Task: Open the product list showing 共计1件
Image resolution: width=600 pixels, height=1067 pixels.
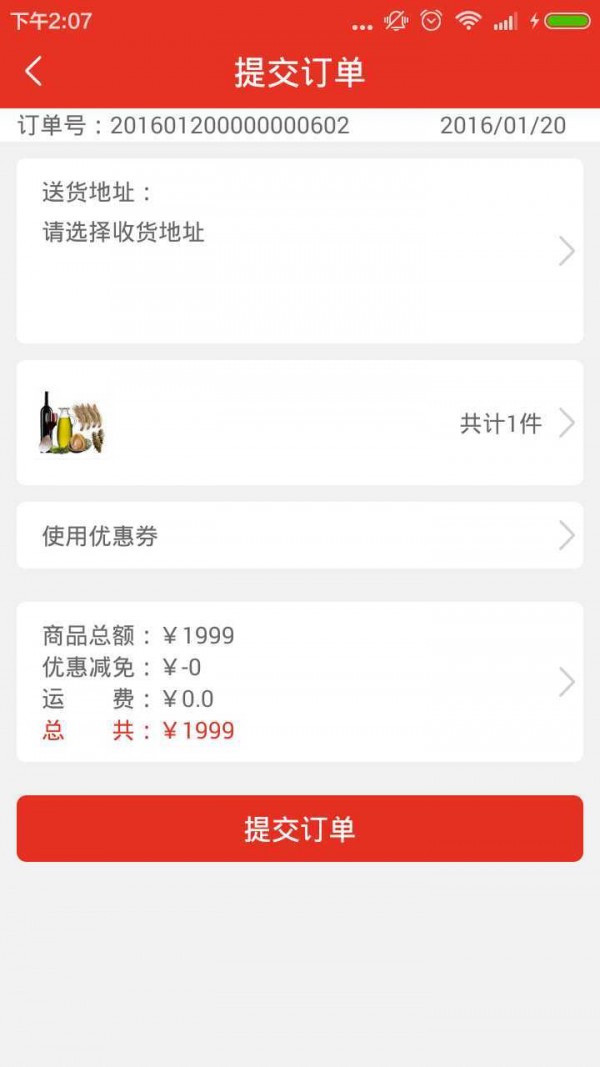Action: tap(299, 423)
